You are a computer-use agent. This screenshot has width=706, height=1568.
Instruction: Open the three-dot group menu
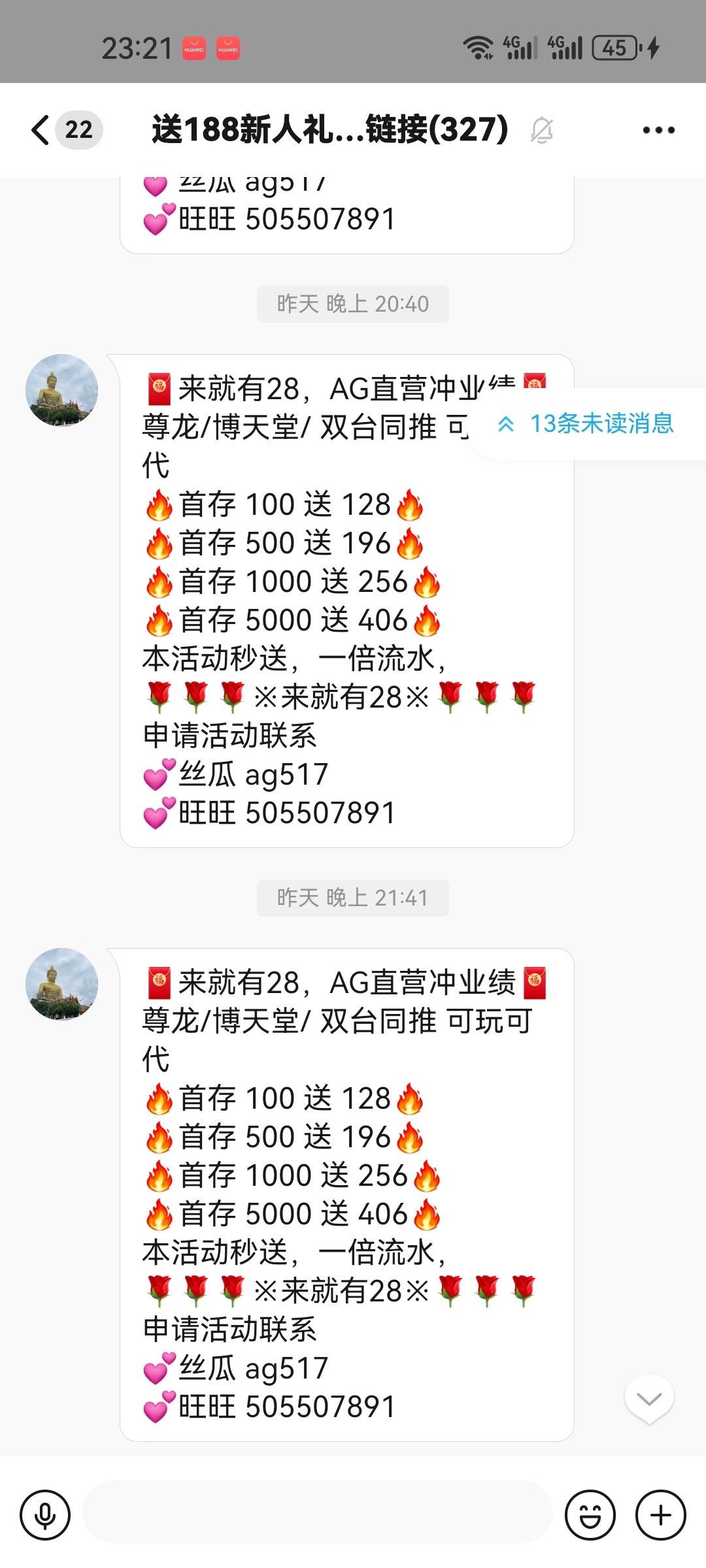click(x=658, y=130)
